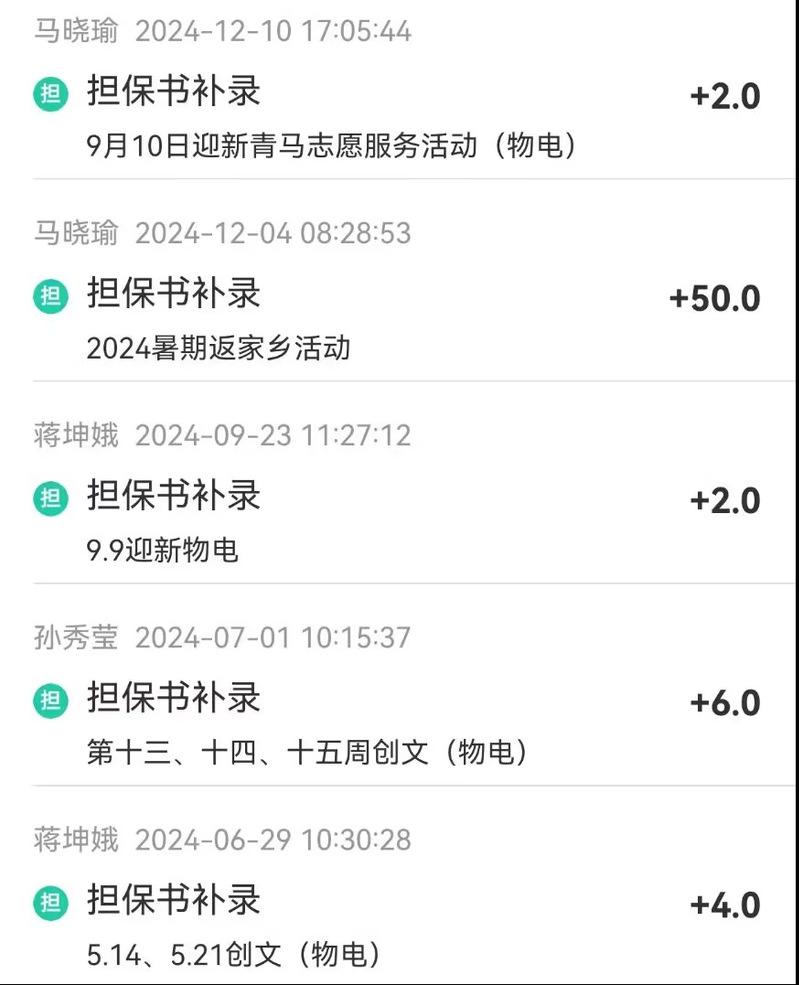
Task: Open the 9月10日迎新青马志愿服务活动 record
Action: click(x=332, y=147)
